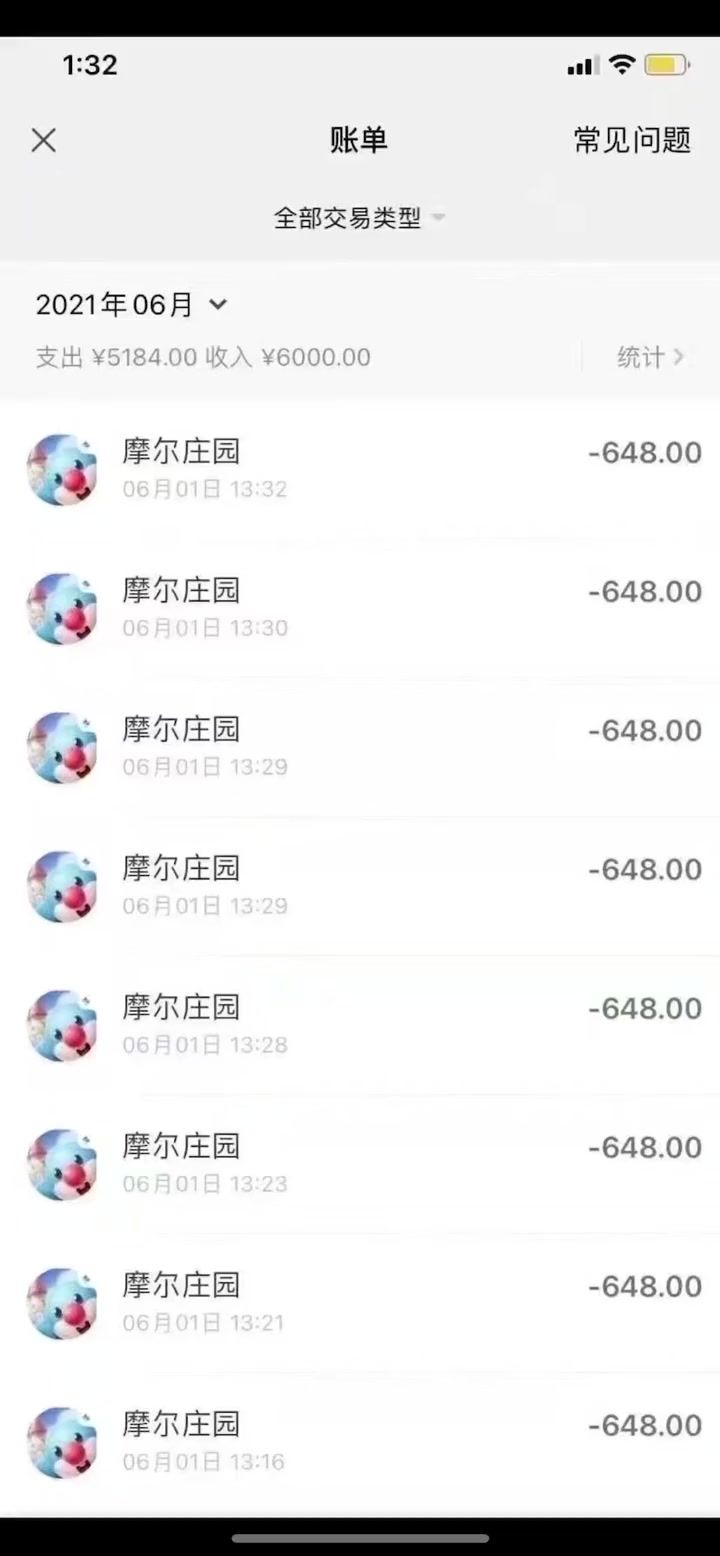Open the 摩尔庄园 transaction at 13:30
This screenshot has width=720, height=1556.
(360, 608)
